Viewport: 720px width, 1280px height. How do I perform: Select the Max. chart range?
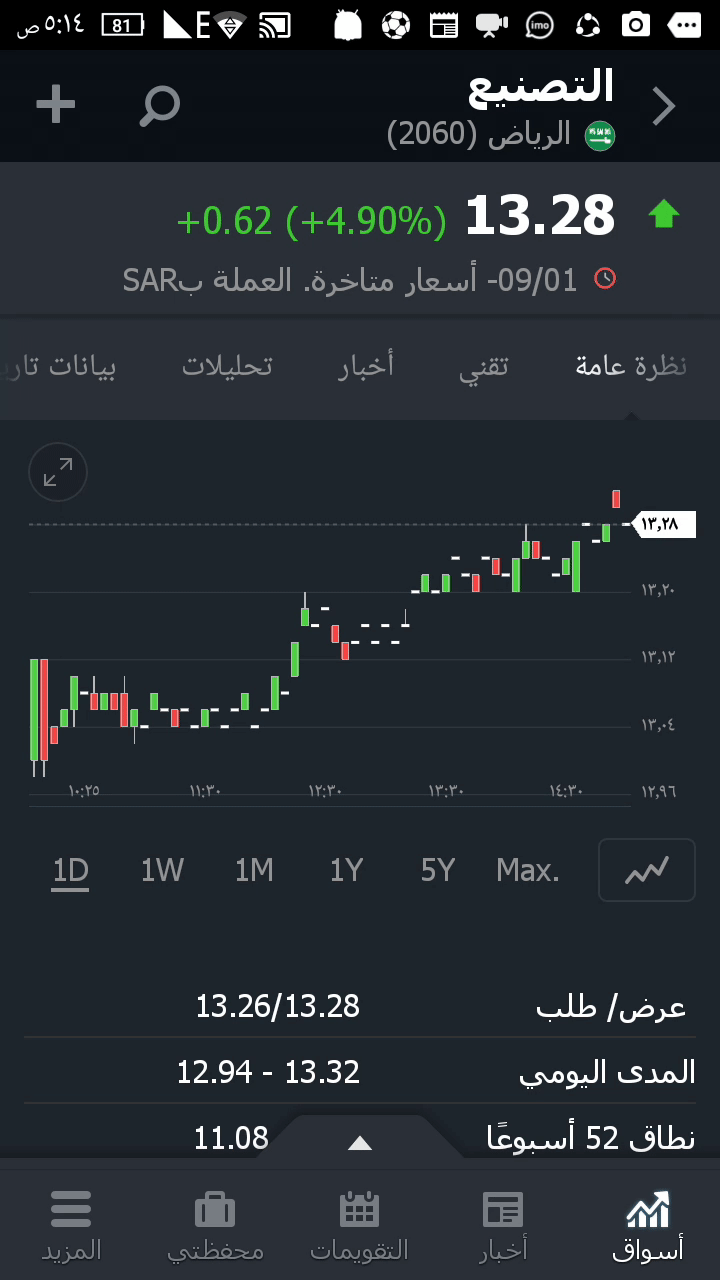pyautogui.click(x=528, y=871)
